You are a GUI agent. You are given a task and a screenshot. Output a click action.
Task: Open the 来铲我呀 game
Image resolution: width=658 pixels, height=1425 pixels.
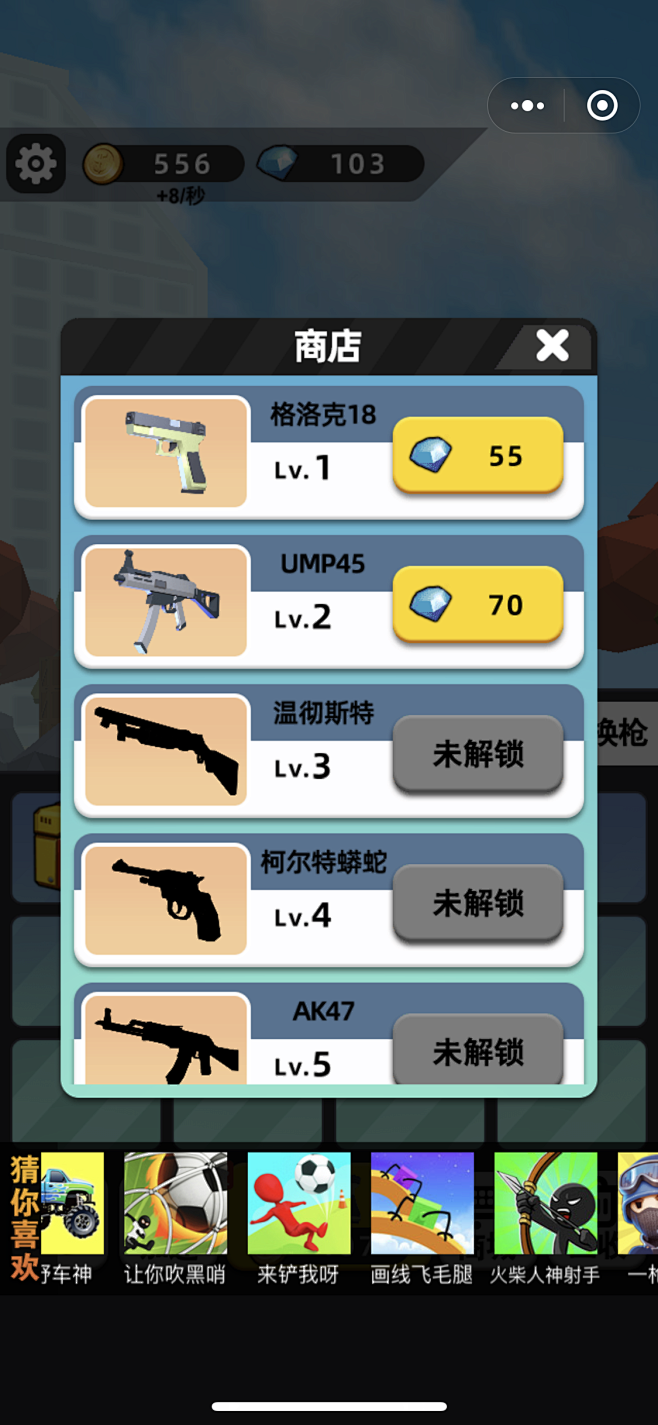pos(298,1217)
